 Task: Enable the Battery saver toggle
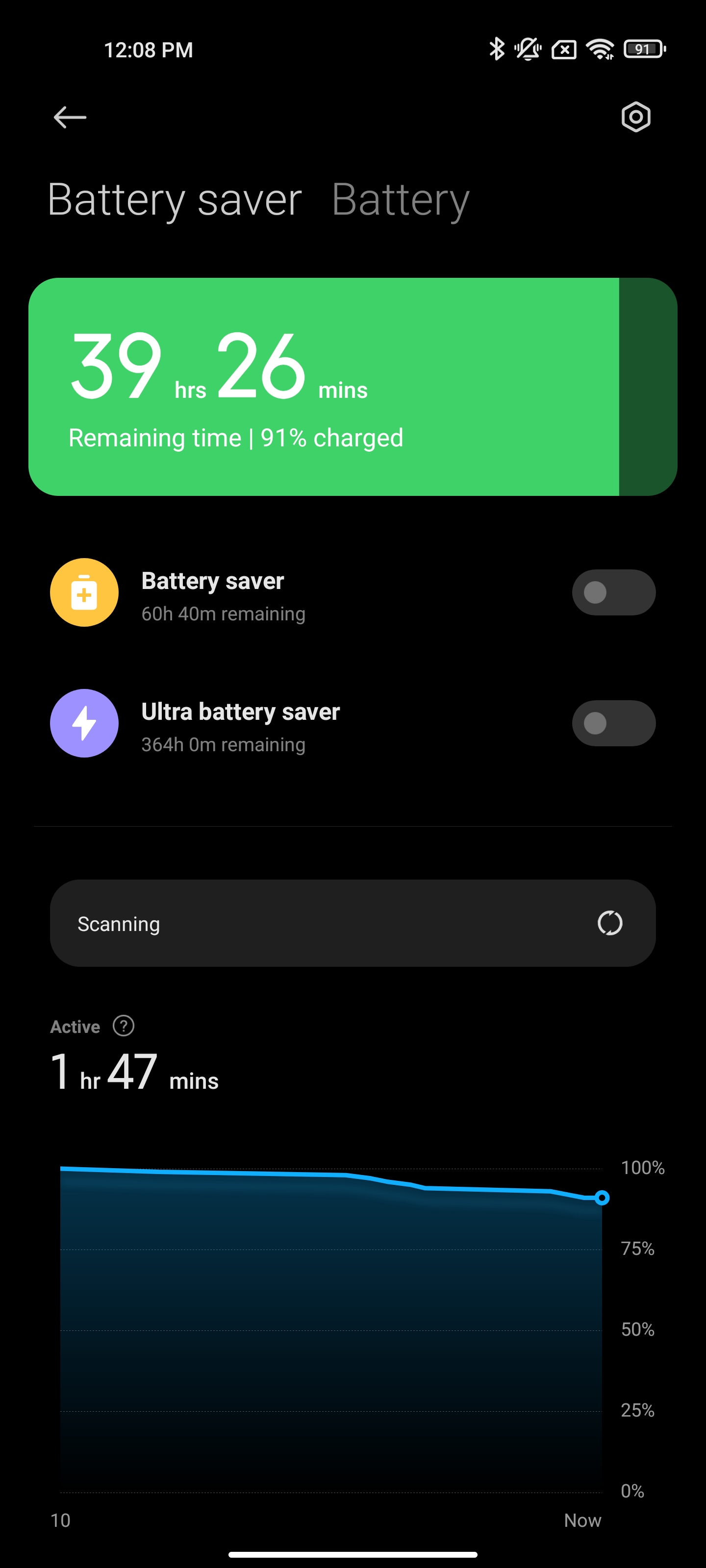pyautogui.click(x=613, y=592)
